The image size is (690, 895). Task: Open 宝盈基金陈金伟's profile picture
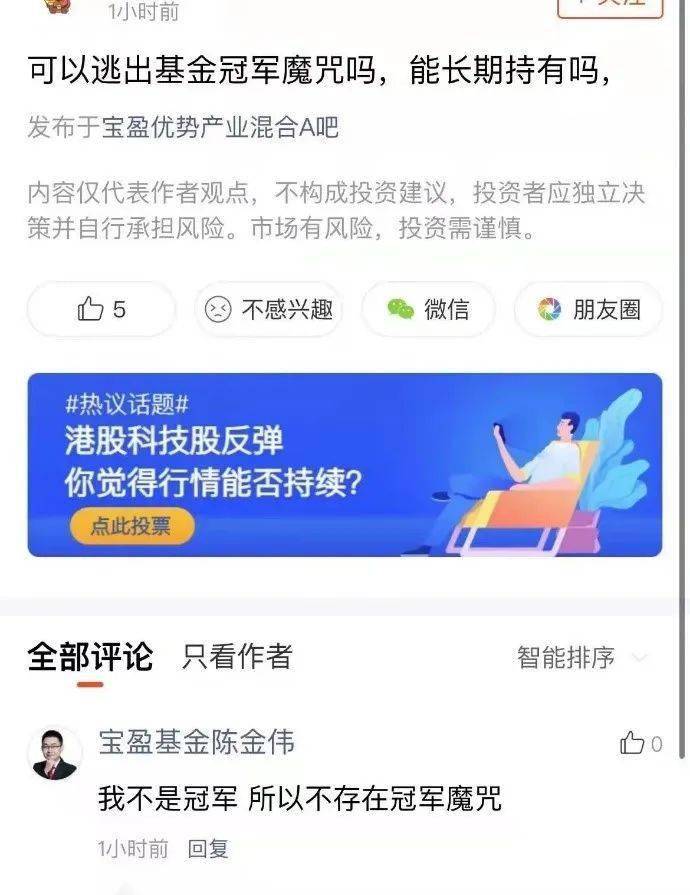54,752
